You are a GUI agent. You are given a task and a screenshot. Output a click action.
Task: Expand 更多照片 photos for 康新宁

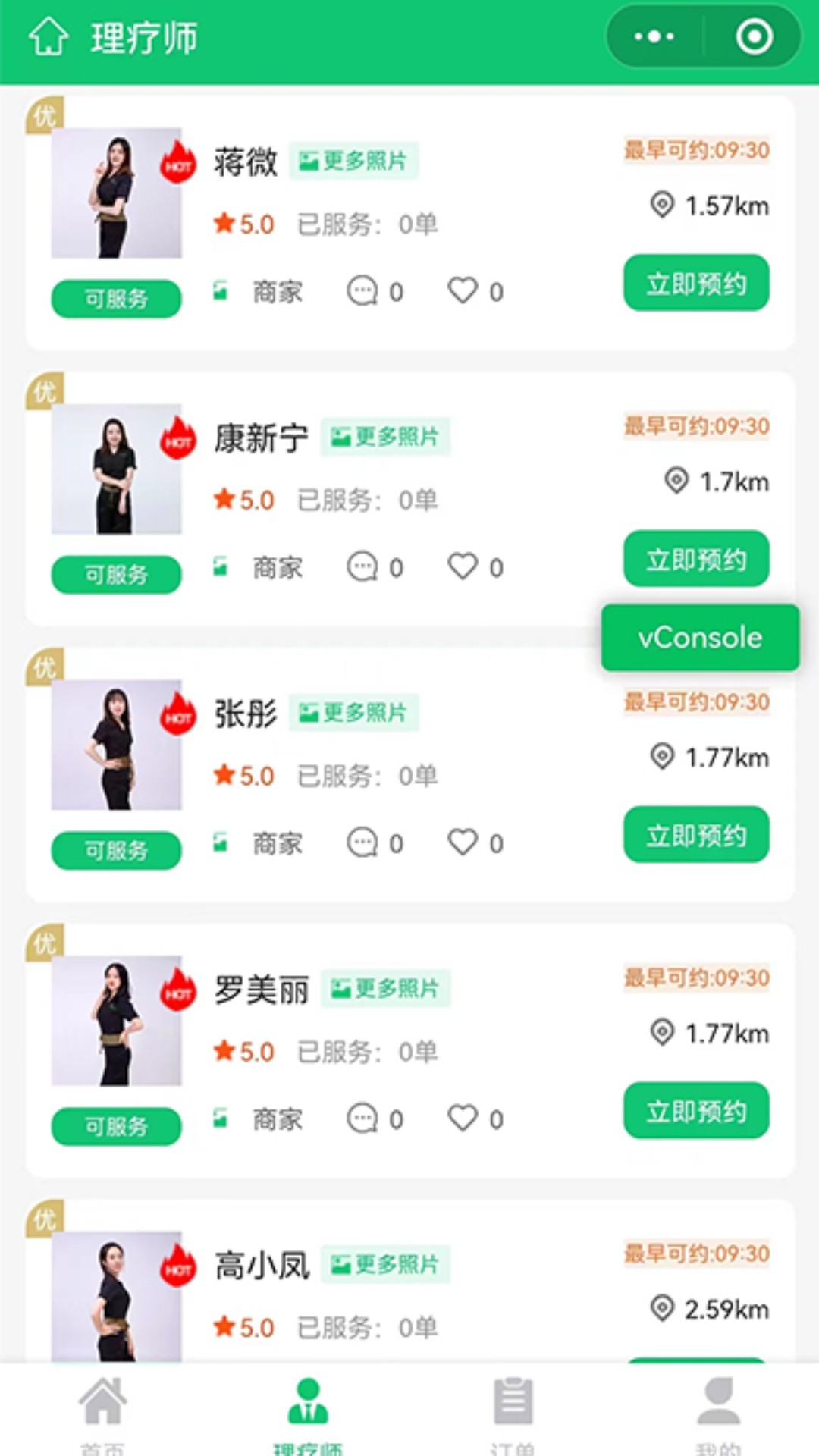click(385, 437)
